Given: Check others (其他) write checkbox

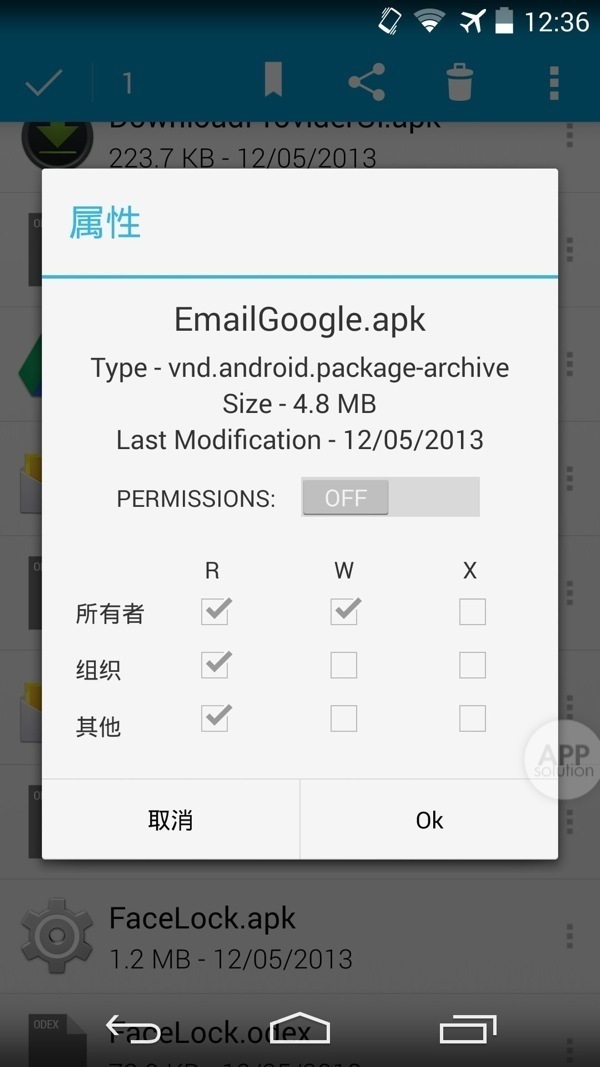Looking at the screenshot, I should tap(344, 718).
